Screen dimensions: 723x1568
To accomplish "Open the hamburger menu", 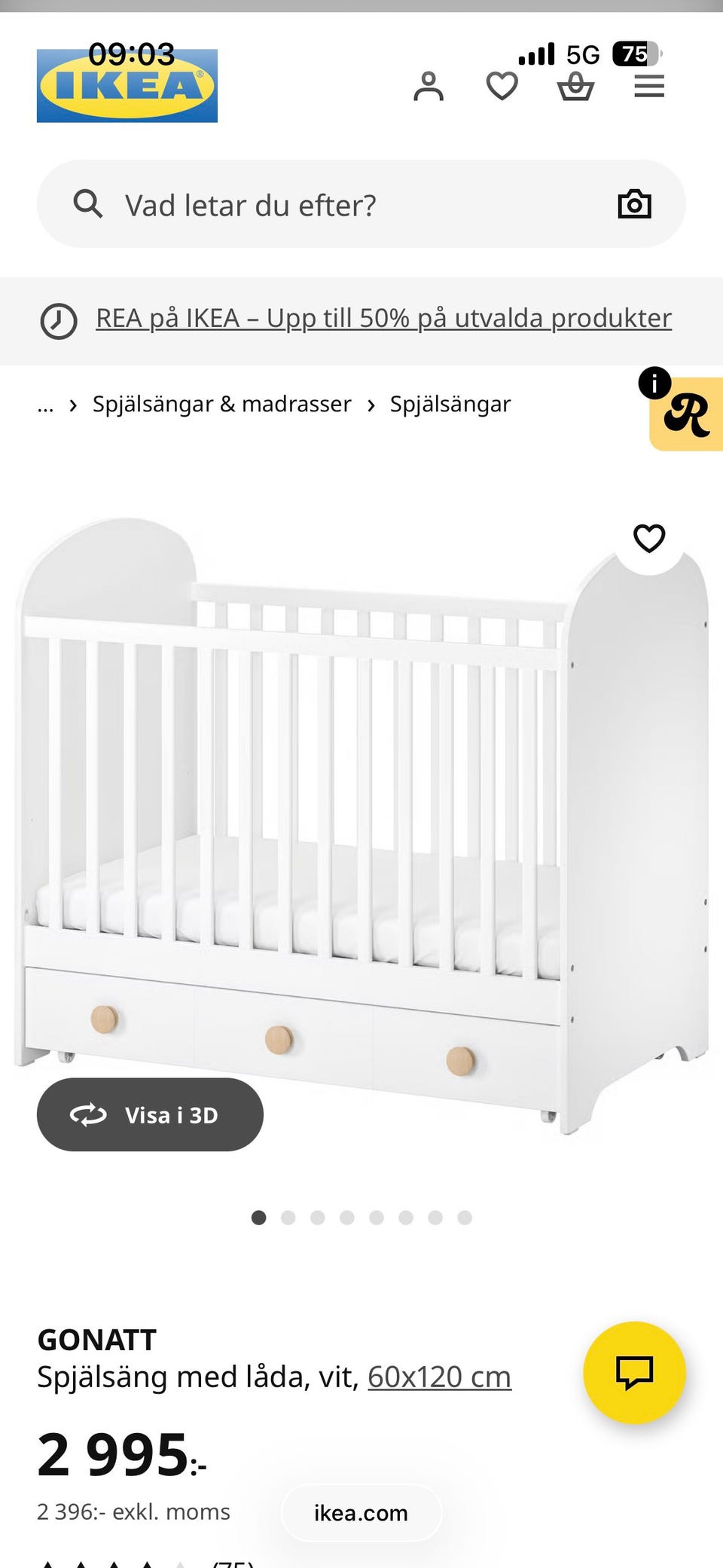I will tap(648, 87).
